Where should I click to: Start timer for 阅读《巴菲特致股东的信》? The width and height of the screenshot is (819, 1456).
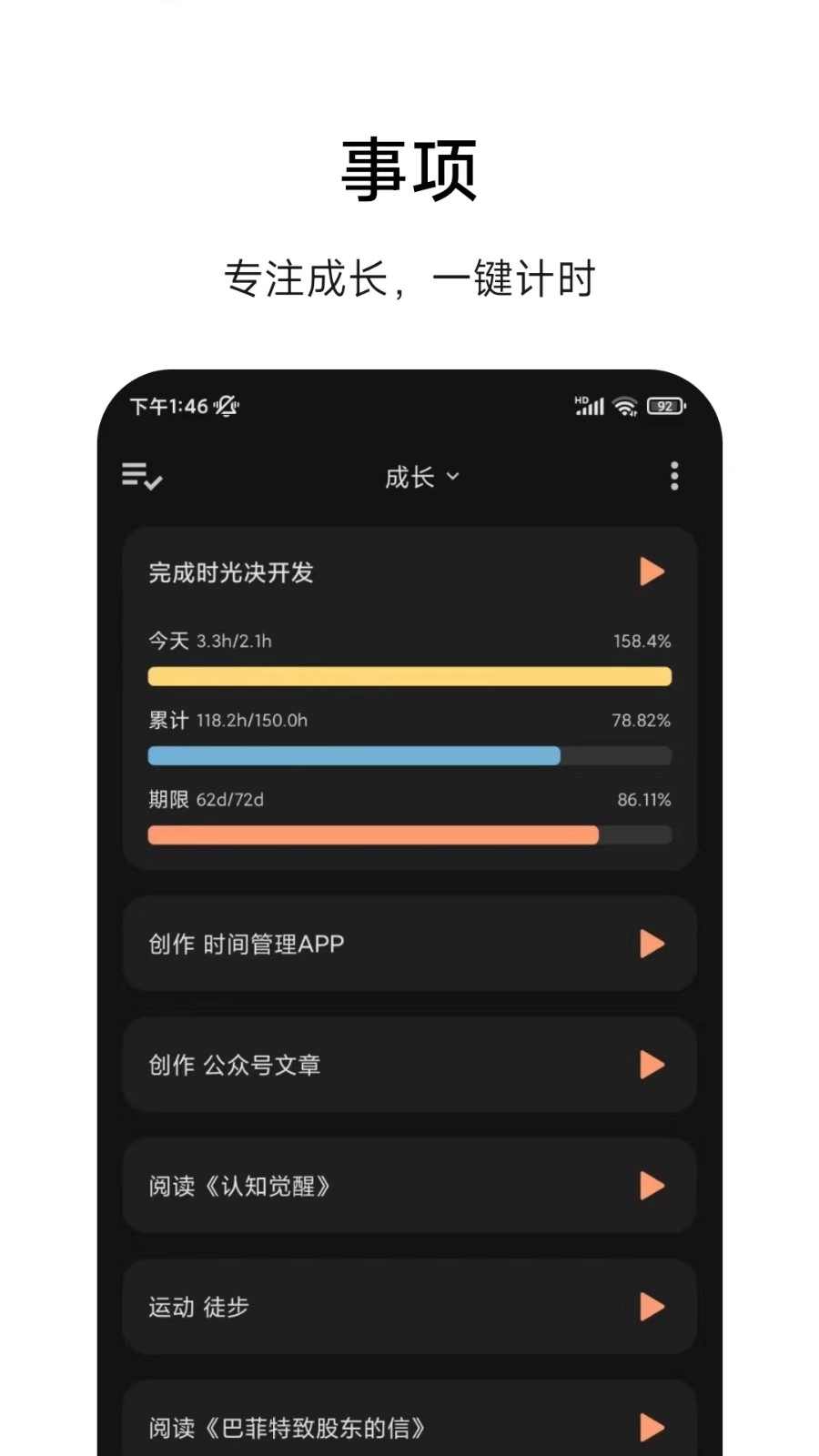[x=652, y=1428]
